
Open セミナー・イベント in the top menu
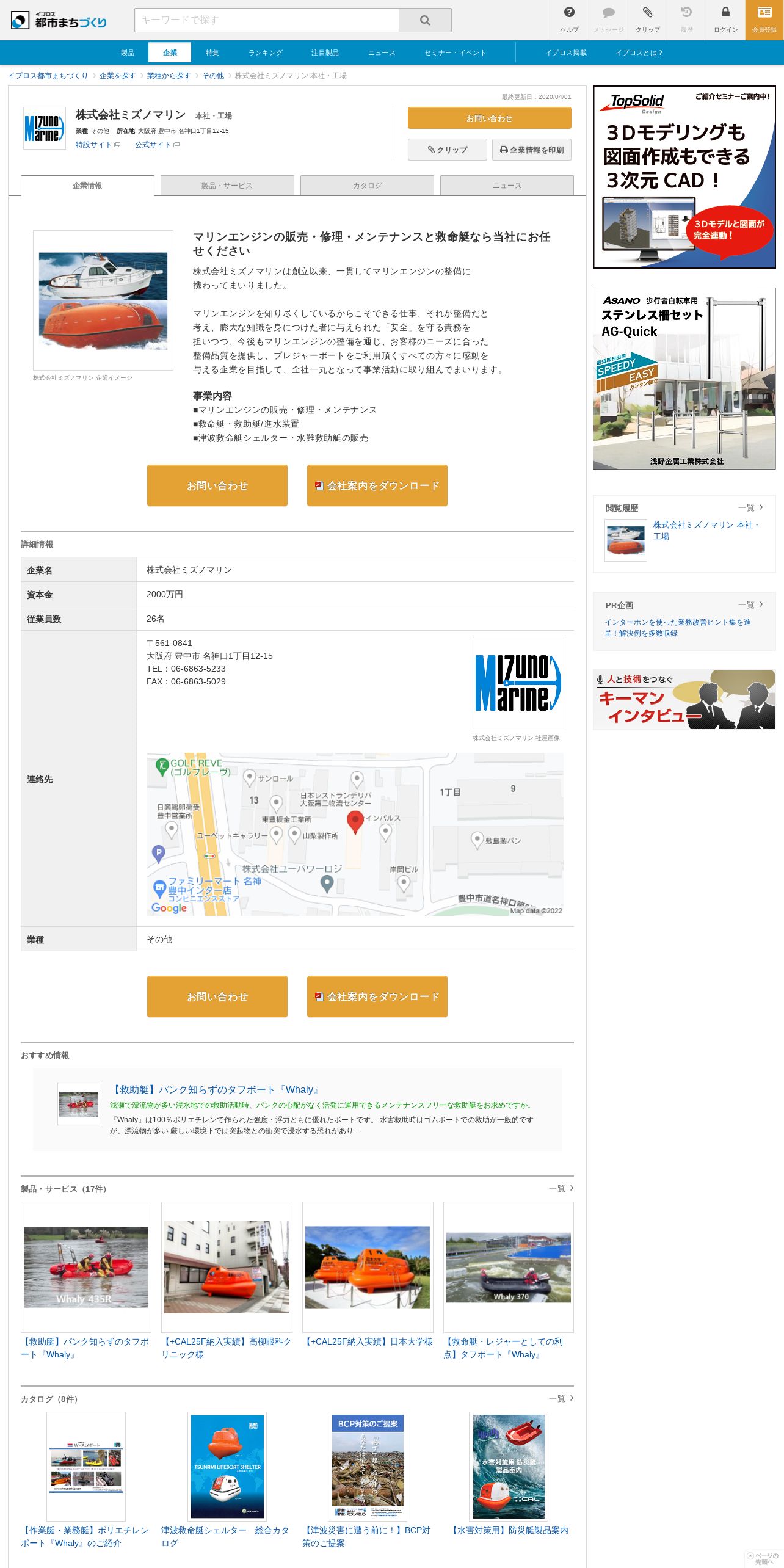pos(456,53)
